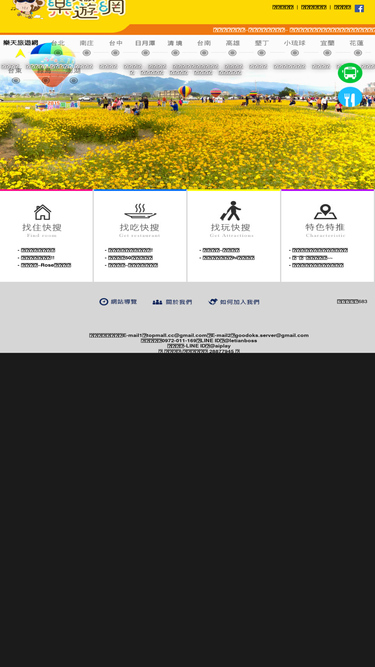Select the 墾丁 region
This screenshot has width=375, height=667.
262,43
